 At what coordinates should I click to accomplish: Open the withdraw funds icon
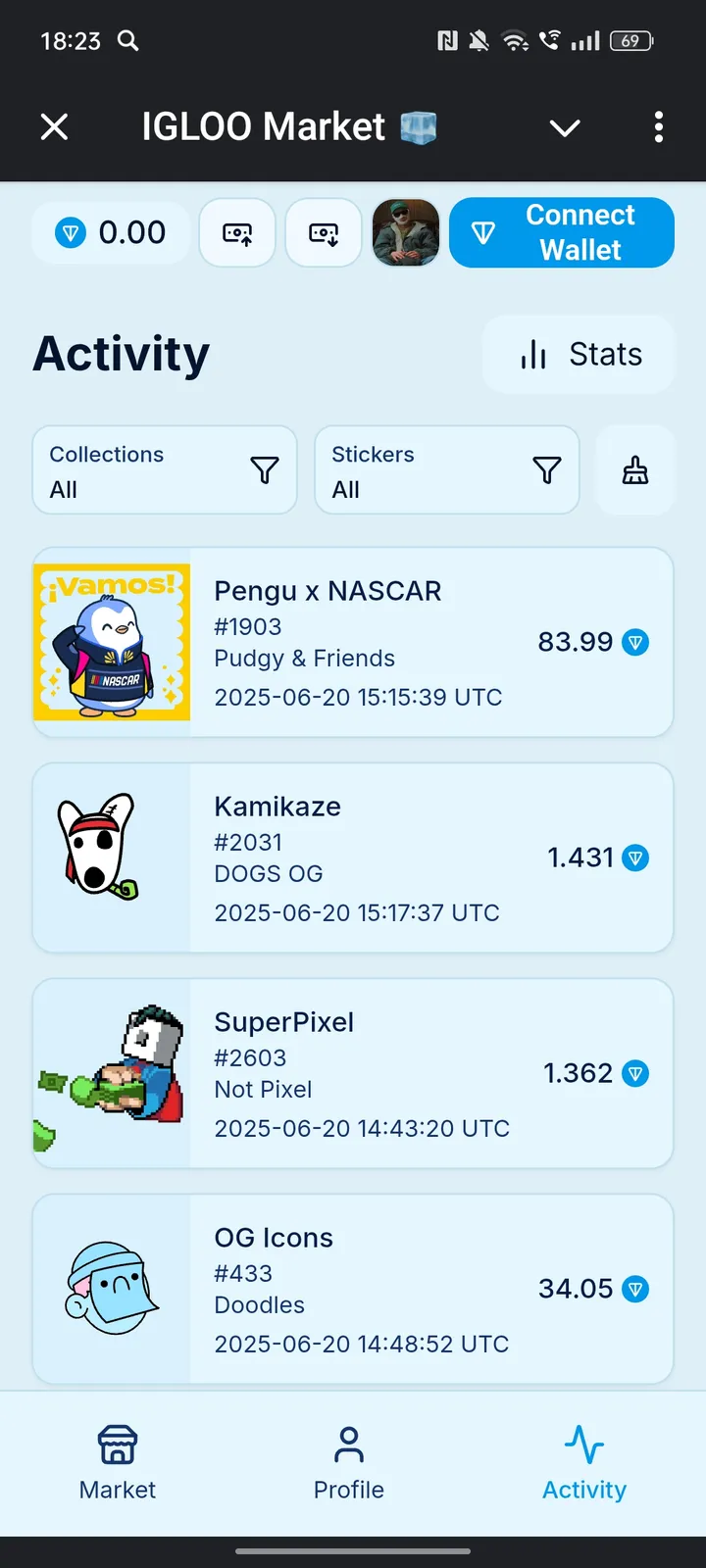[324, 232]
